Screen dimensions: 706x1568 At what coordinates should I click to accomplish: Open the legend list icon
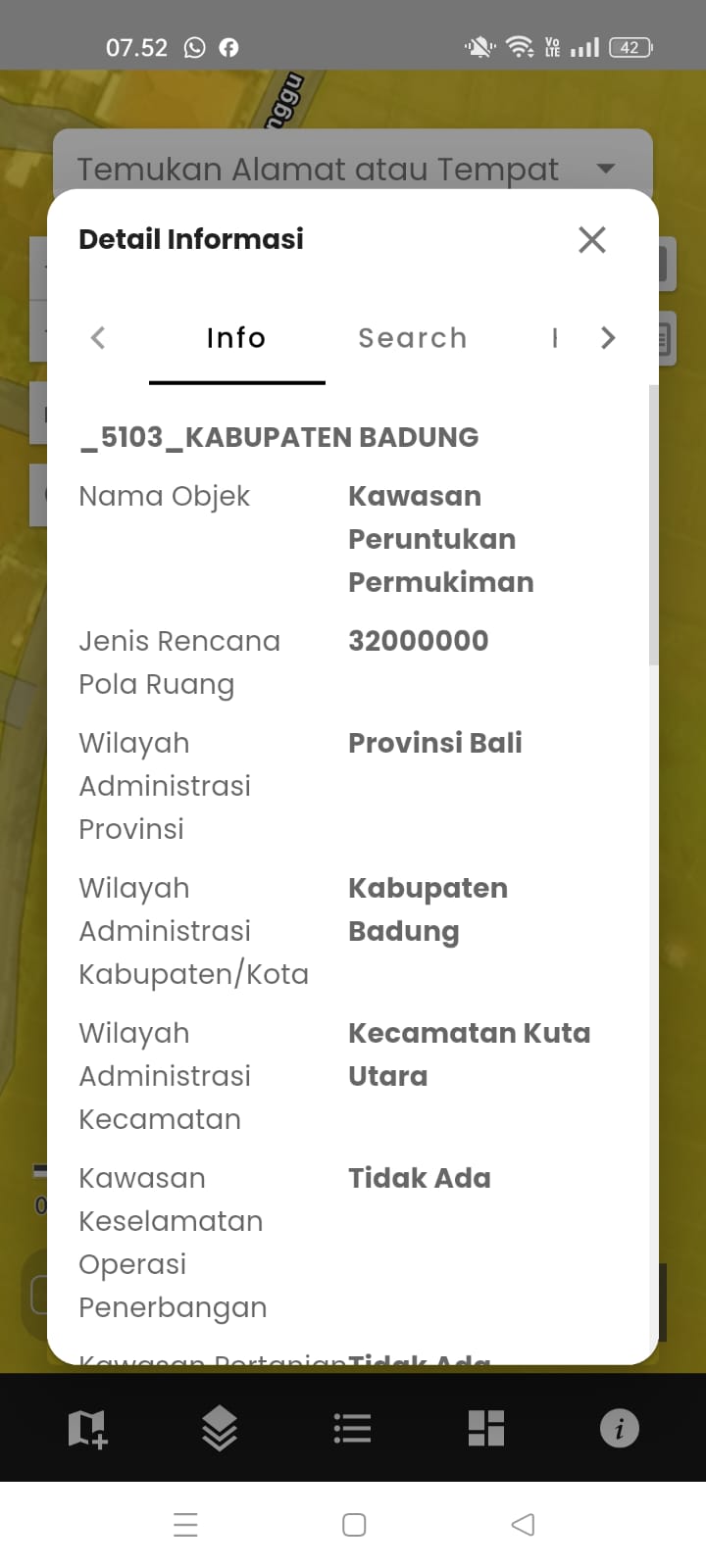352,1428
